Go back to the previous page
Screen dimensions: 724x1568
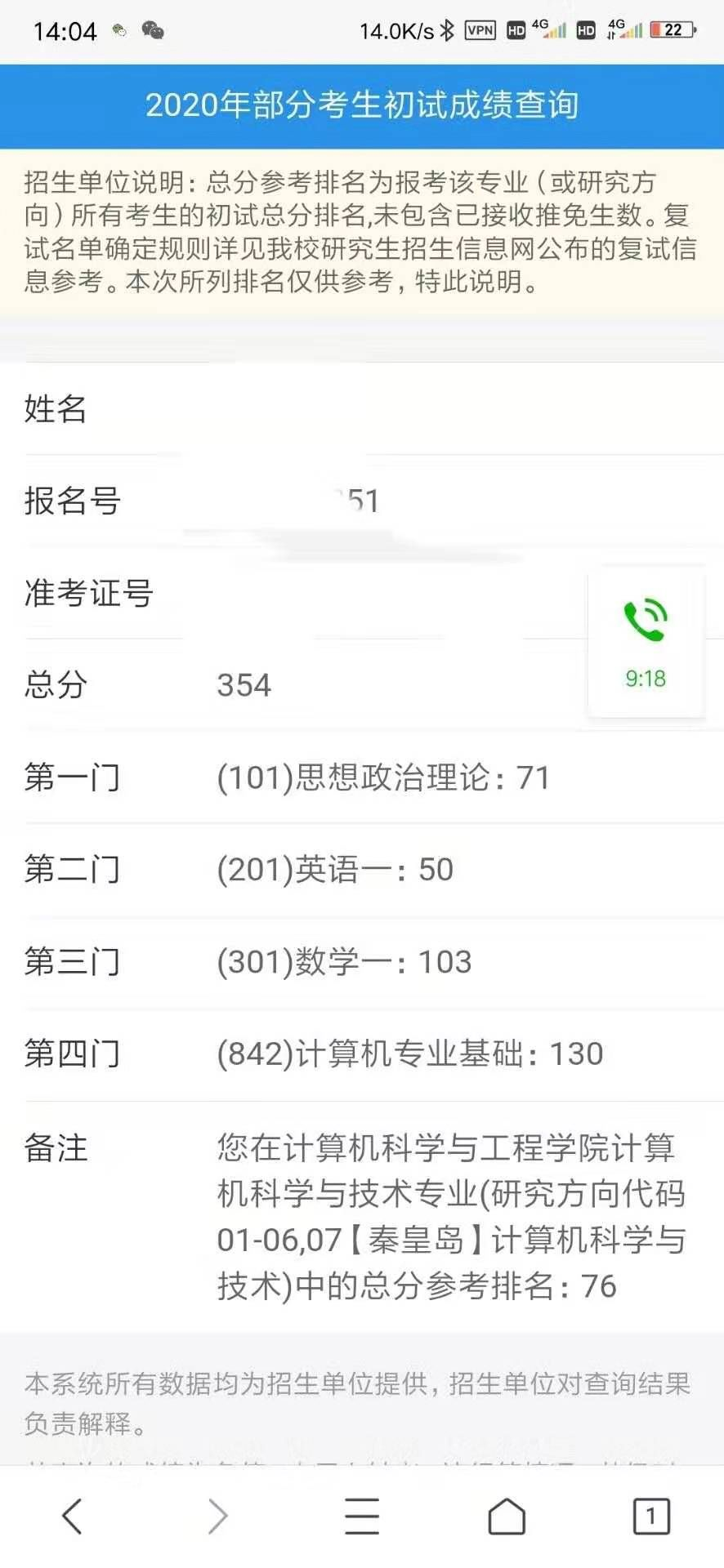point(73,1517)
